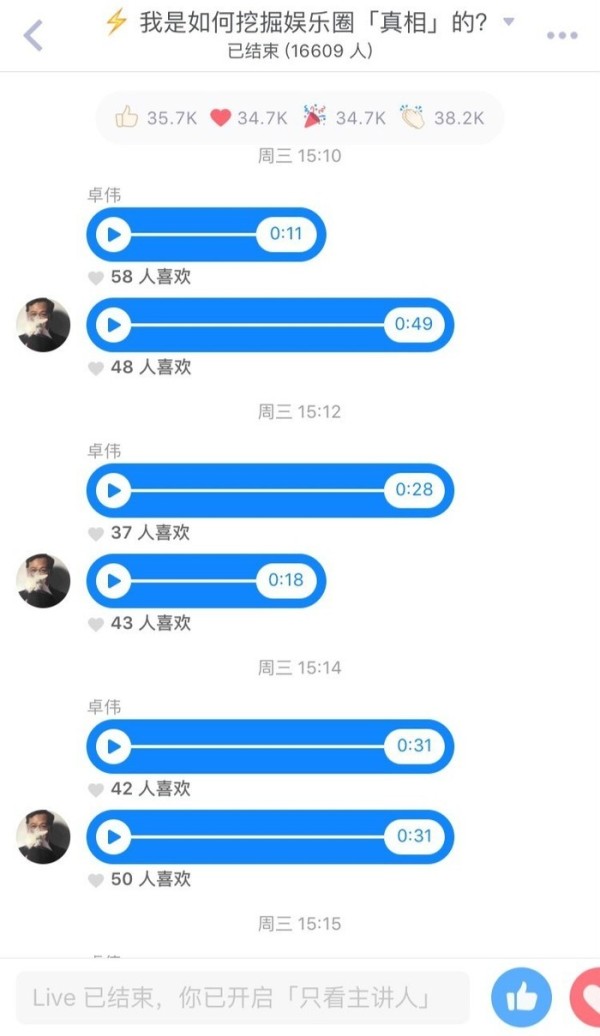This screenshot has width=600, height=1036.
Task: Like the message with 50 人喜欢
Action: pyautogui.click(x=96, y=879)
